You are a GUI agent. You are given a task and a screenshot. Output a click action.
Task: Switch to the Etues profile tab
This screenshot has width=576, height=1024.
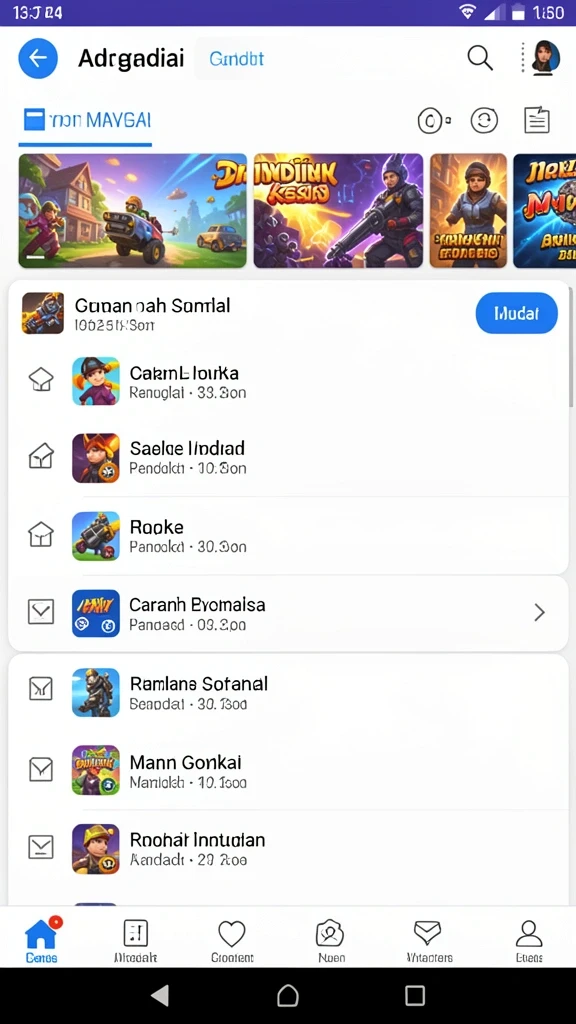[529, 942]
